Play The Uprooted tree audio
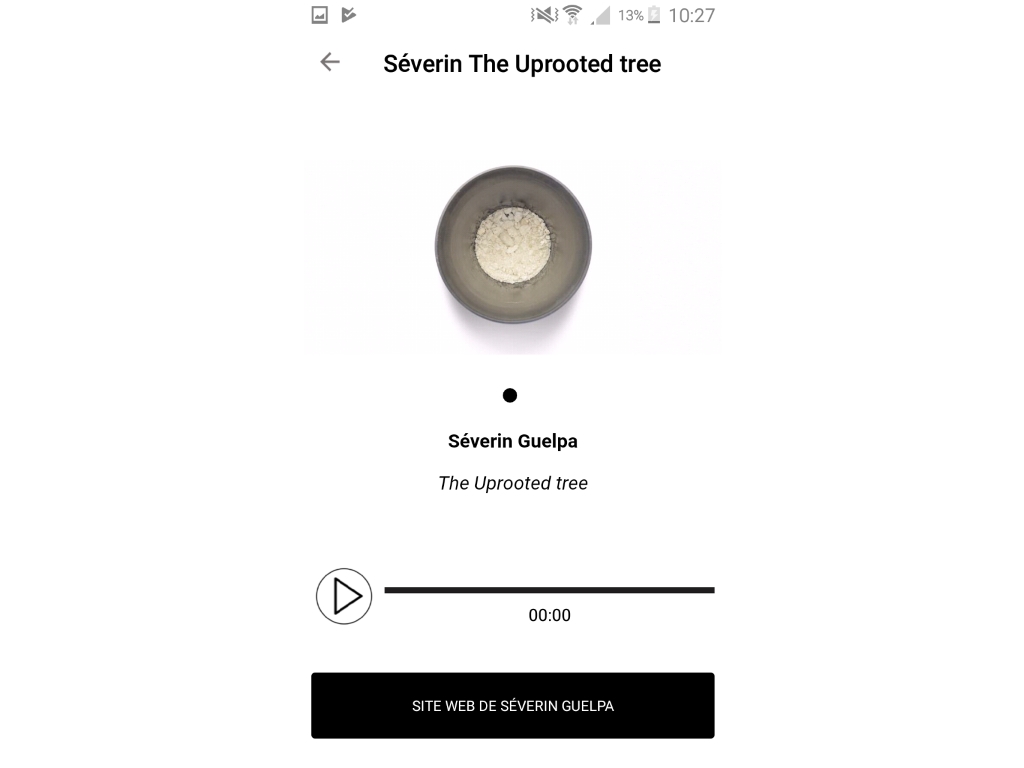Image resolution: width=1024 pixels, height=768 pixels. 344,596
